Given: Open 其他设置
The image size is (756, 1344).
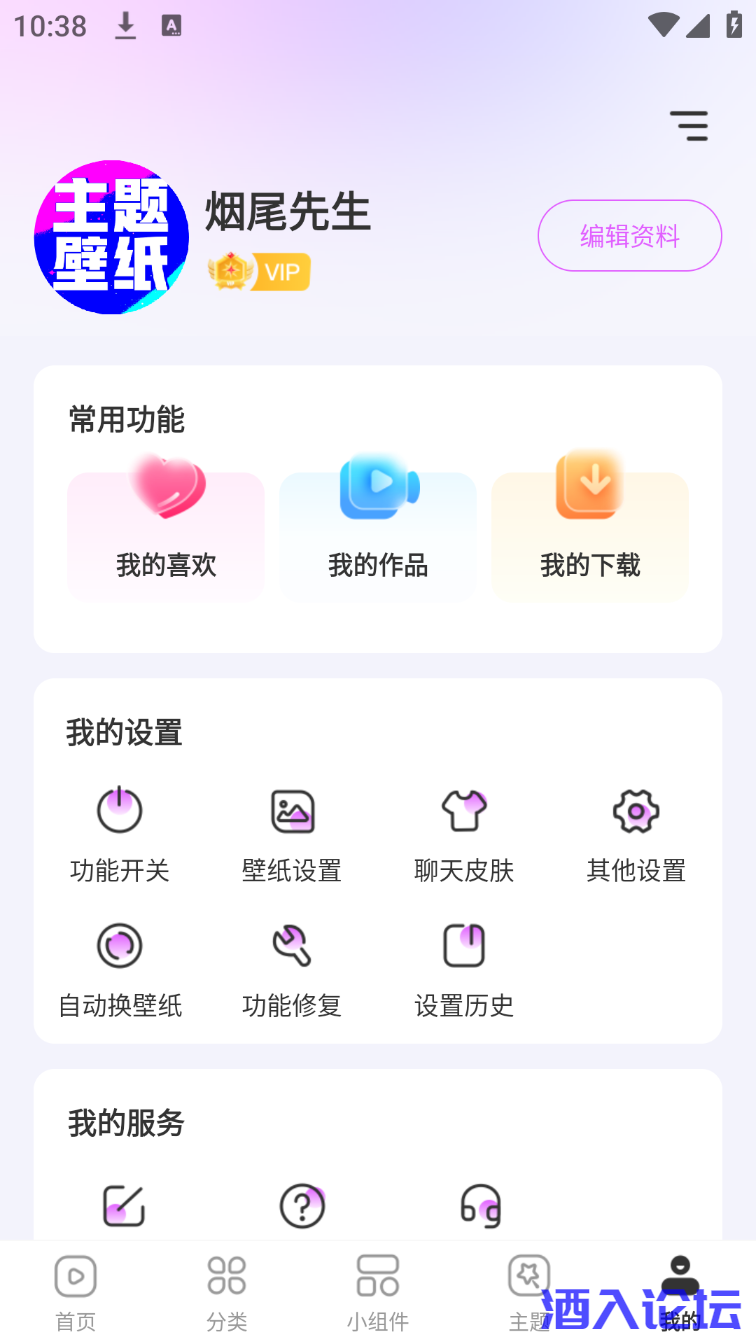Looking at the screenshot, I should (636, 834).
